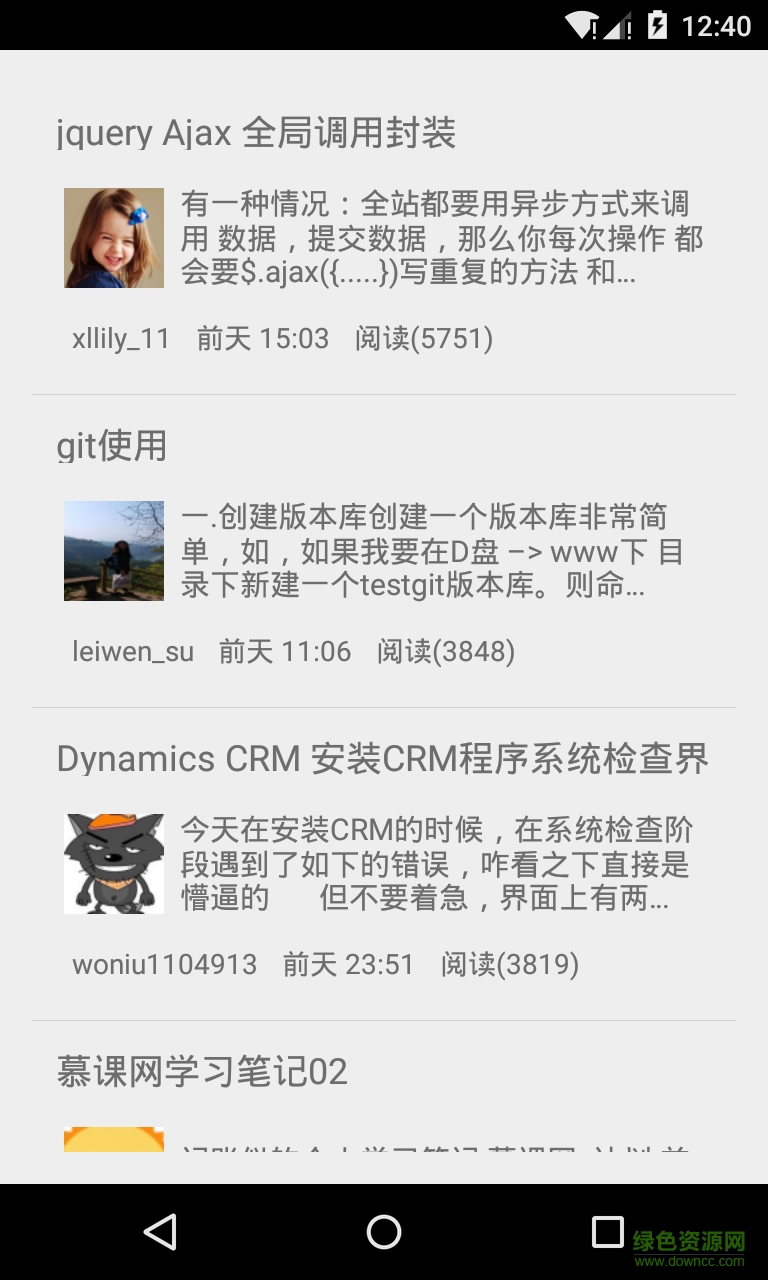The image size is (768, 1280).
Task: Open the git使用 article
Action: pyautogui.click(x=112, y=446)
